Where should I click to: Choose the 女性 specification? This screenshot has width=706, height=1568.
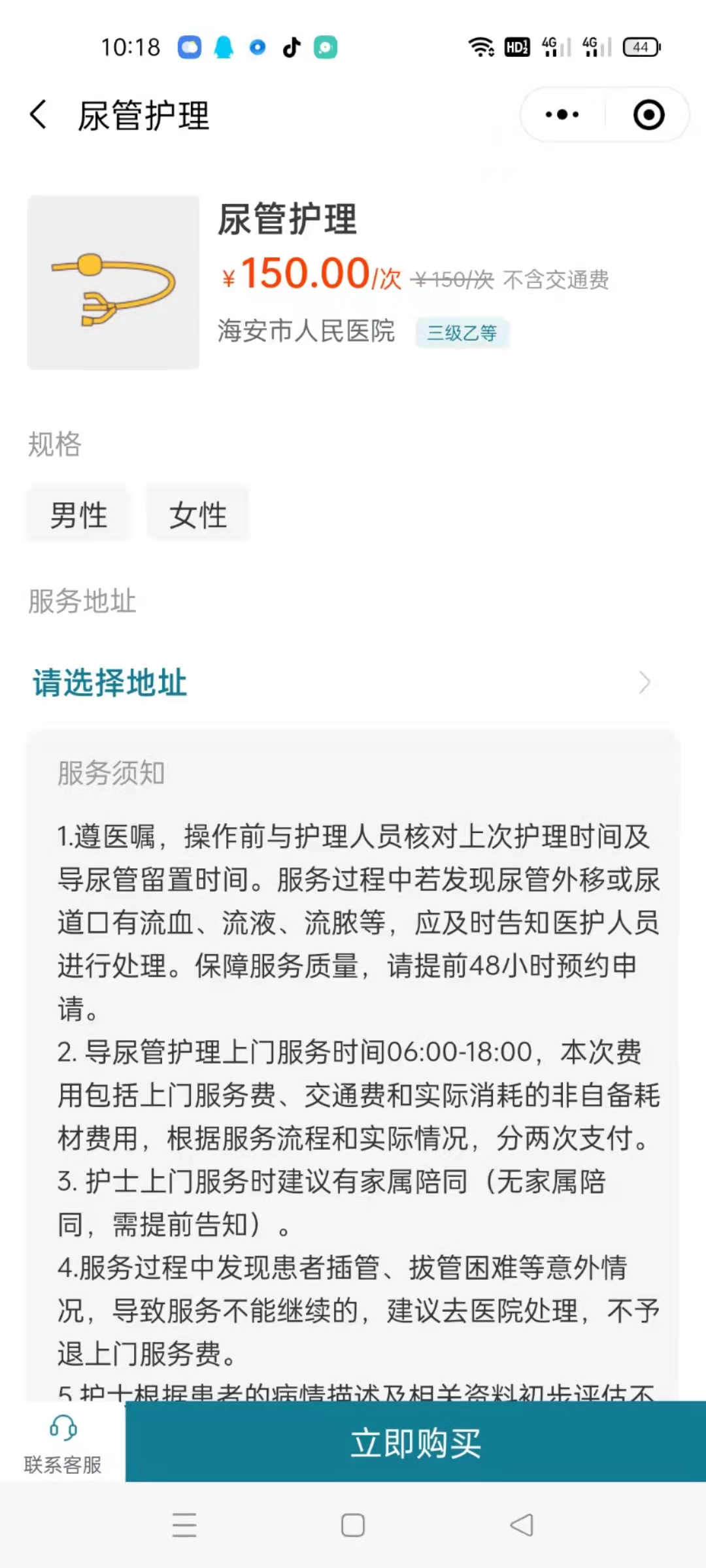(198, 515)
